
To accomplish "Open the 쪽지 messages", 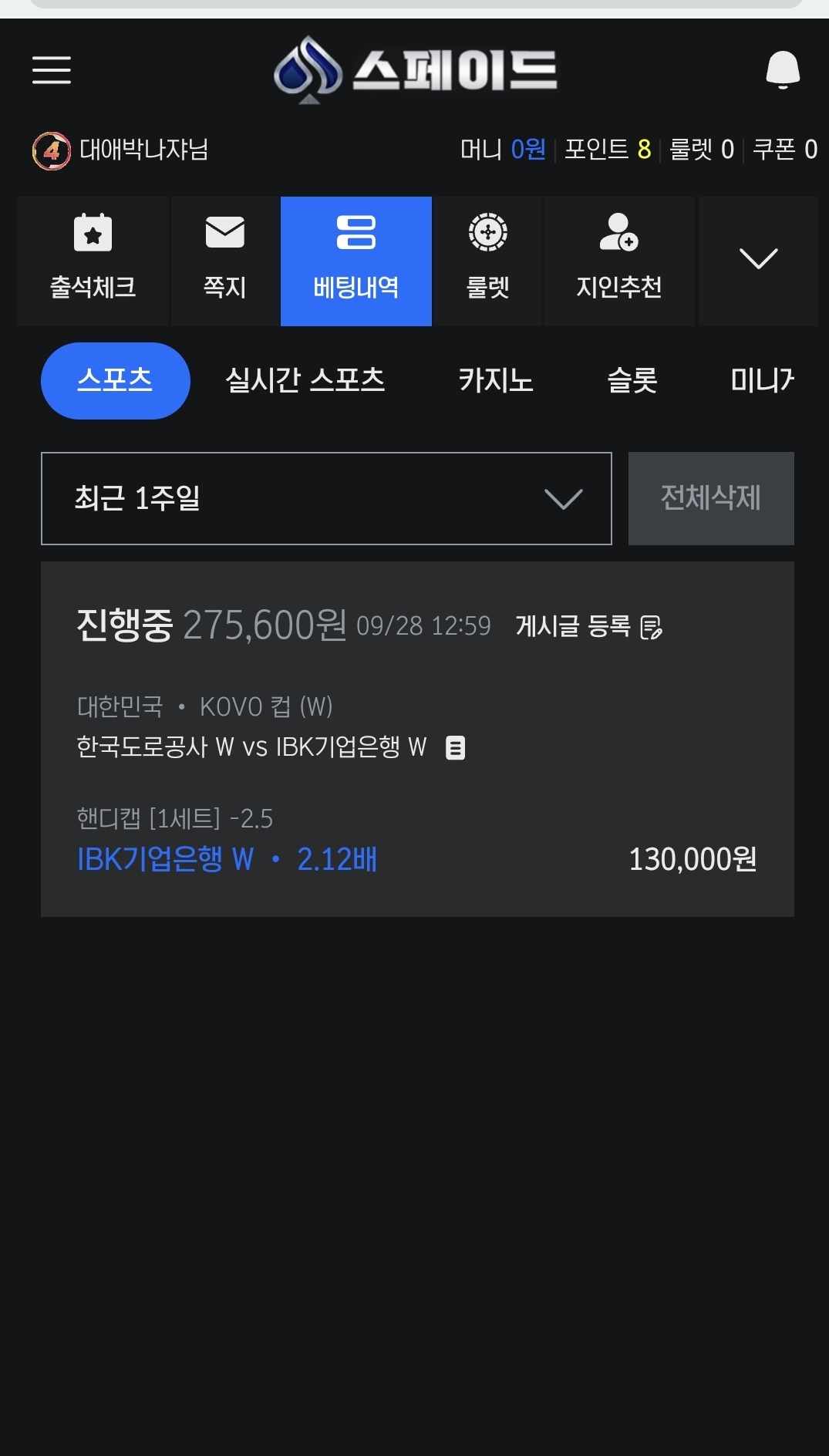I will point(224,261).
